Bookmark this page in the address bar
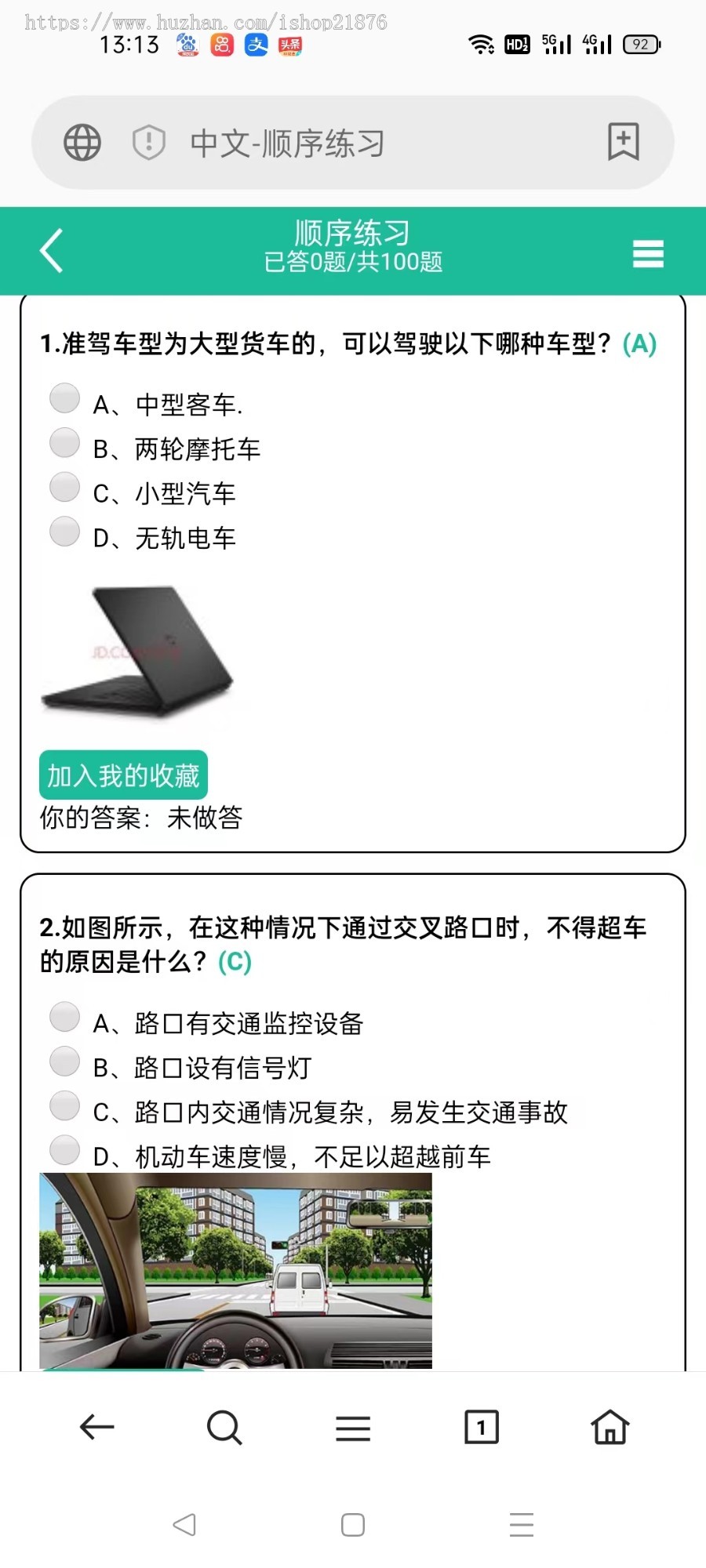 (x=624, y=142)
